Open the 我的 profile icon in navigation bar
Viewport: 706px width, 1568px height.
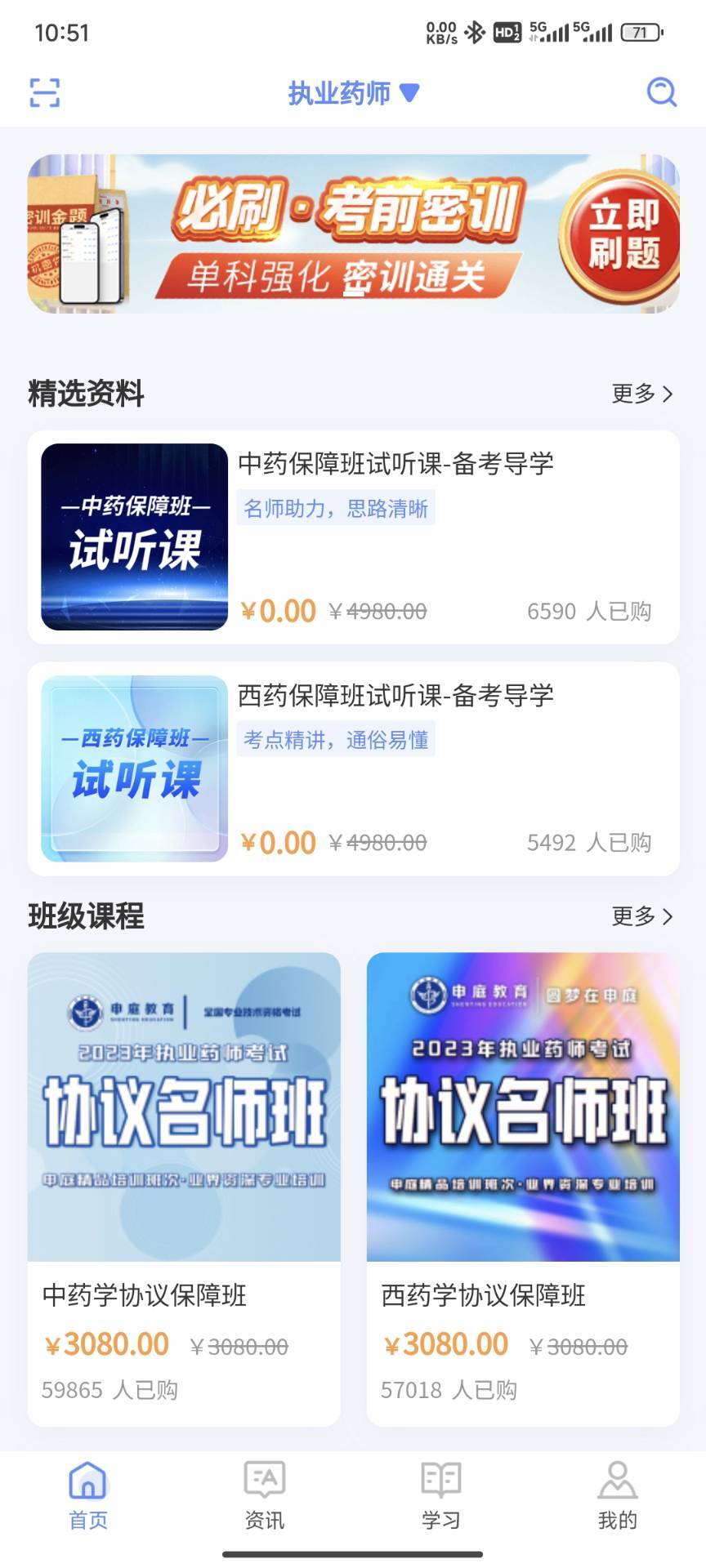[619, 1480]
